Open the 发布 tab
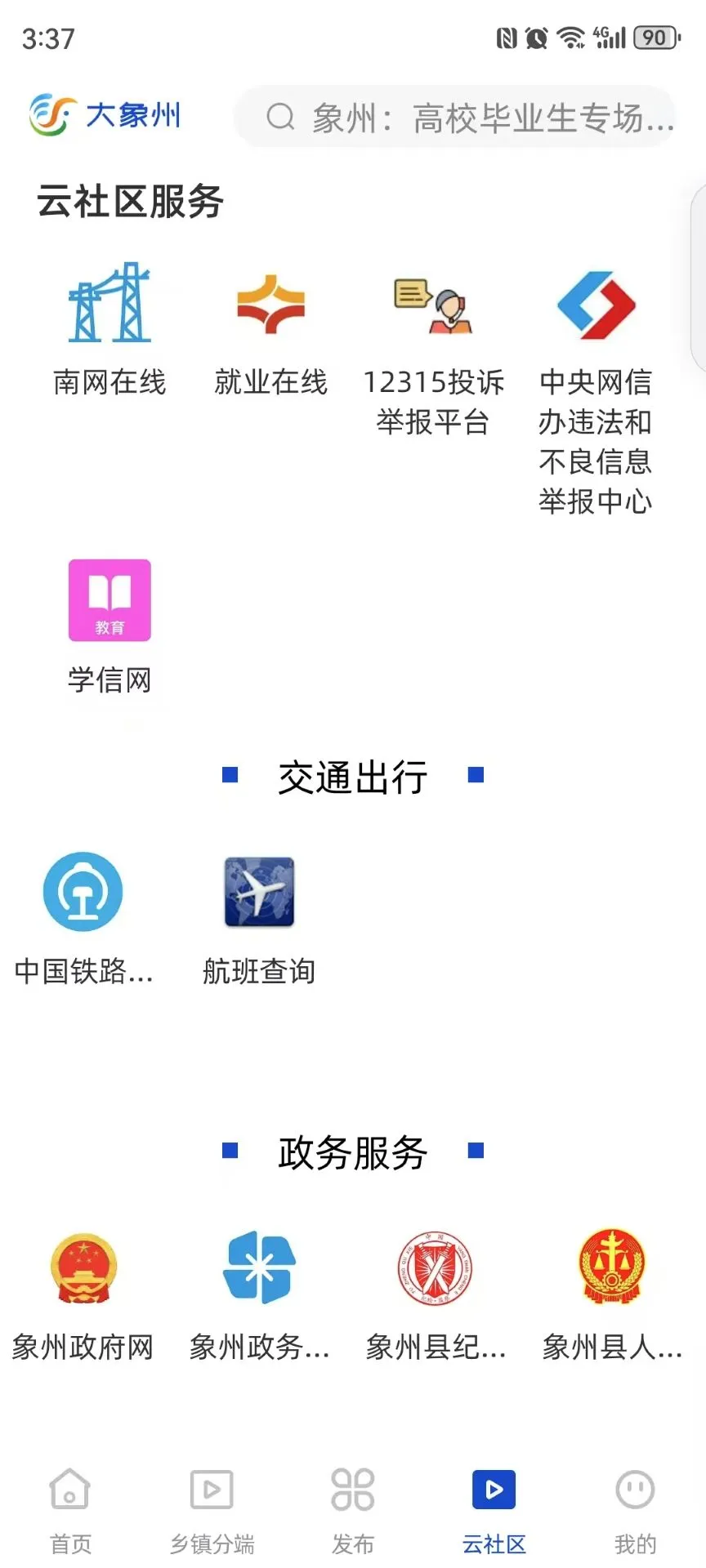The width and height of the screenshot is (706, 1568). click(x=352, y=1511)
